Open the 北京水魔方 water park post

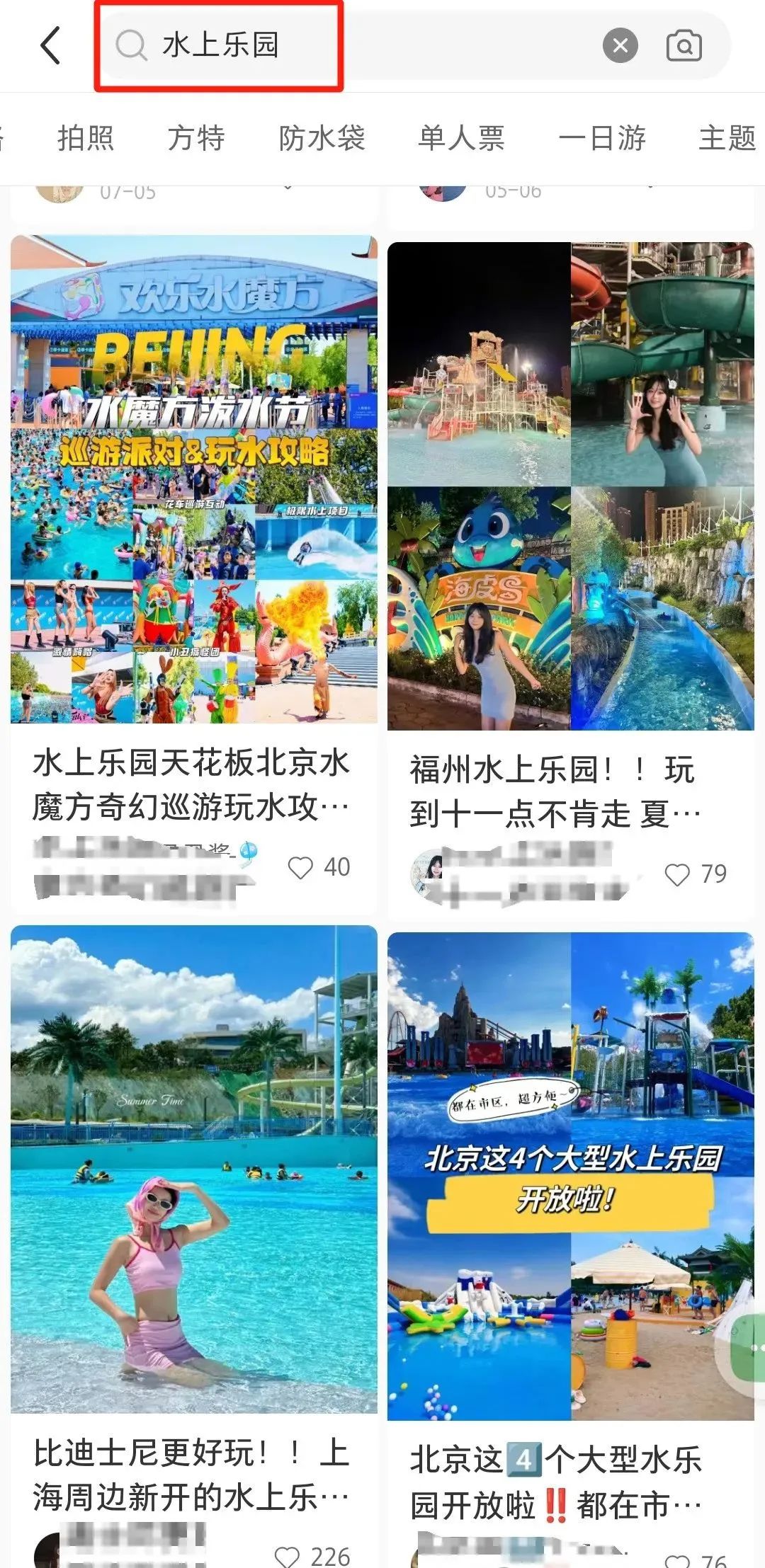click(x=193, y=479)
